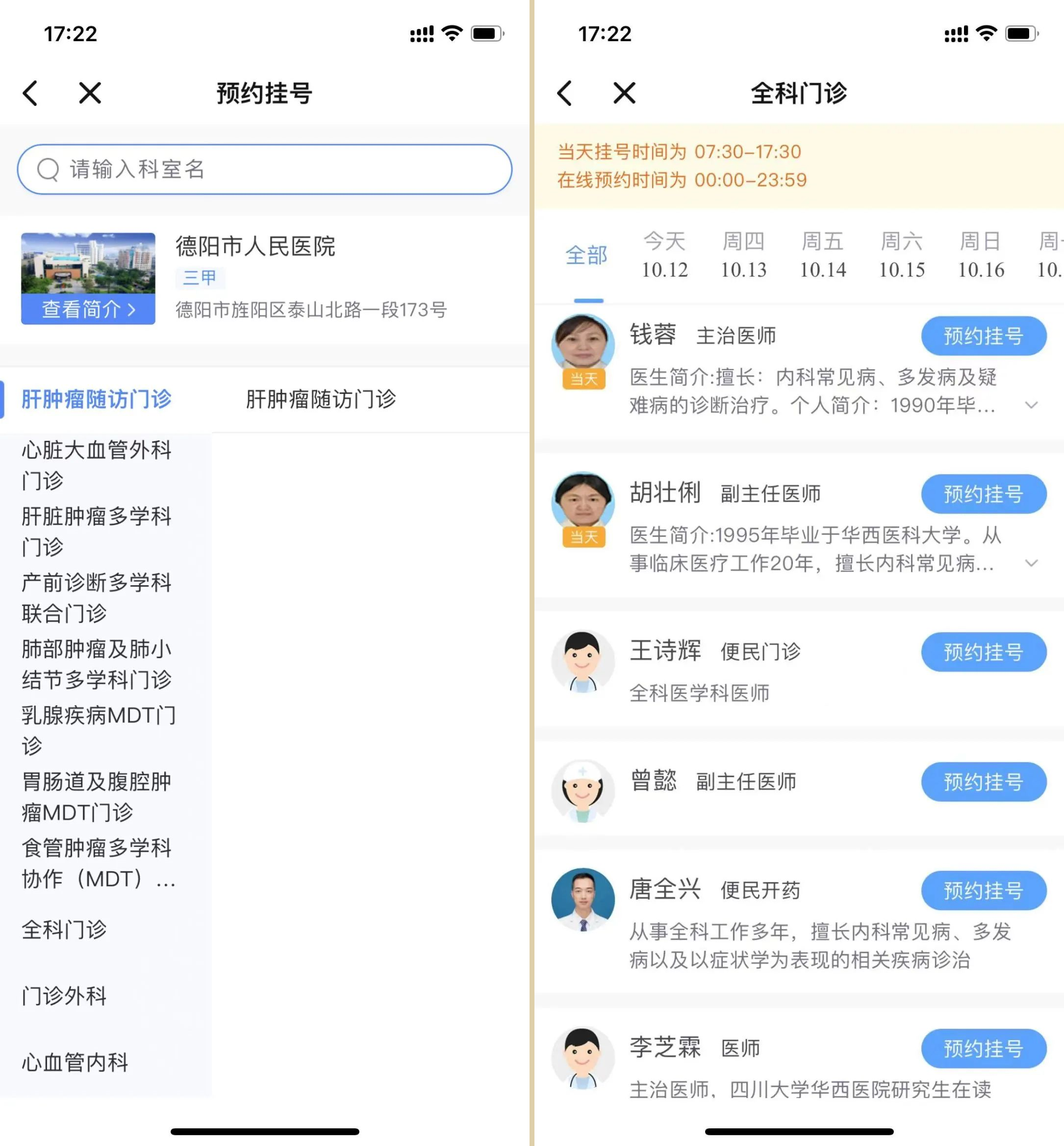Switch to the 全部 date tab

(x=586, y=255)
